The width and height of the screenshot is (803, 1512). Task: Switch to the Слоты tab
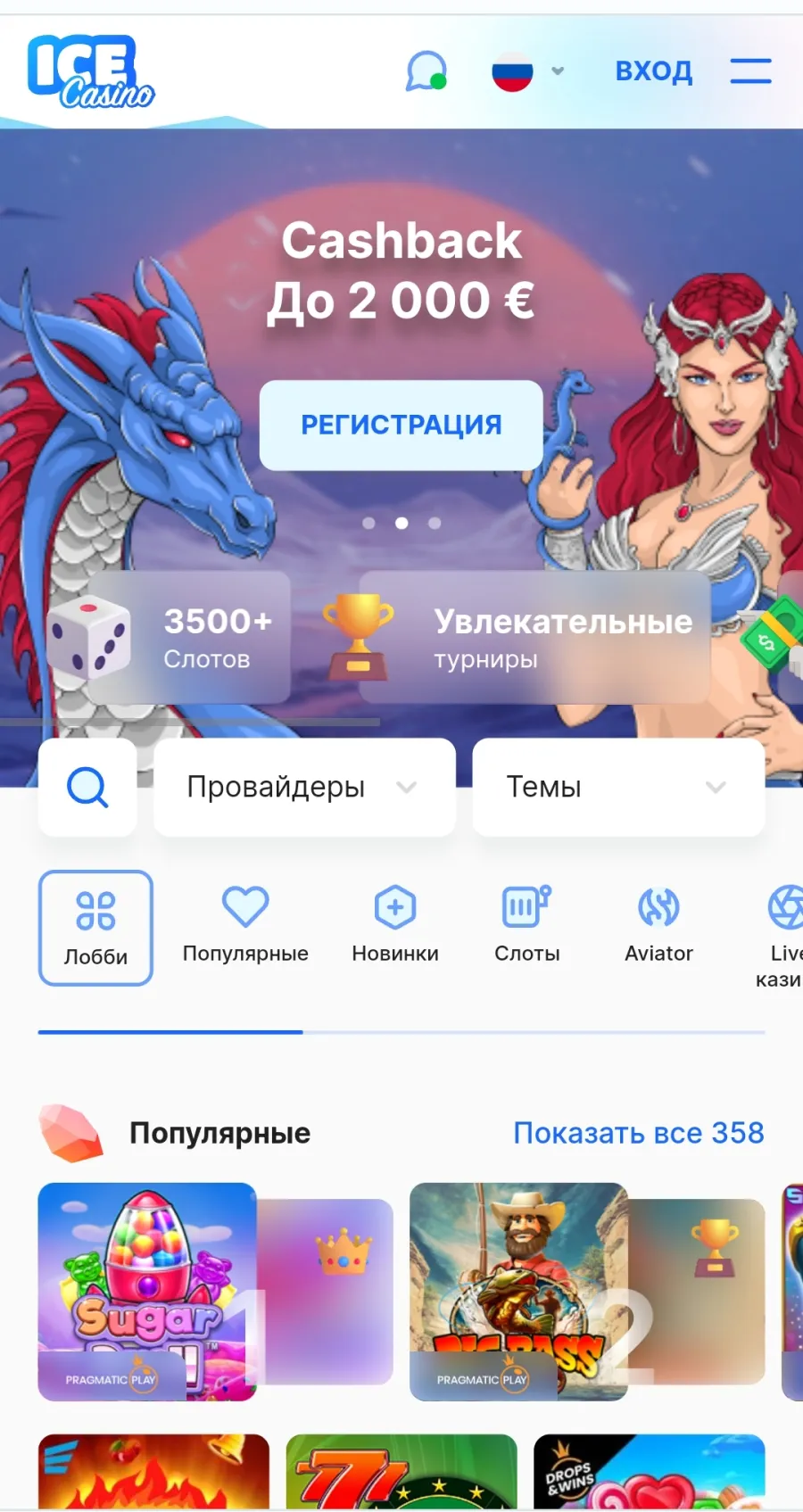point(527,926)
